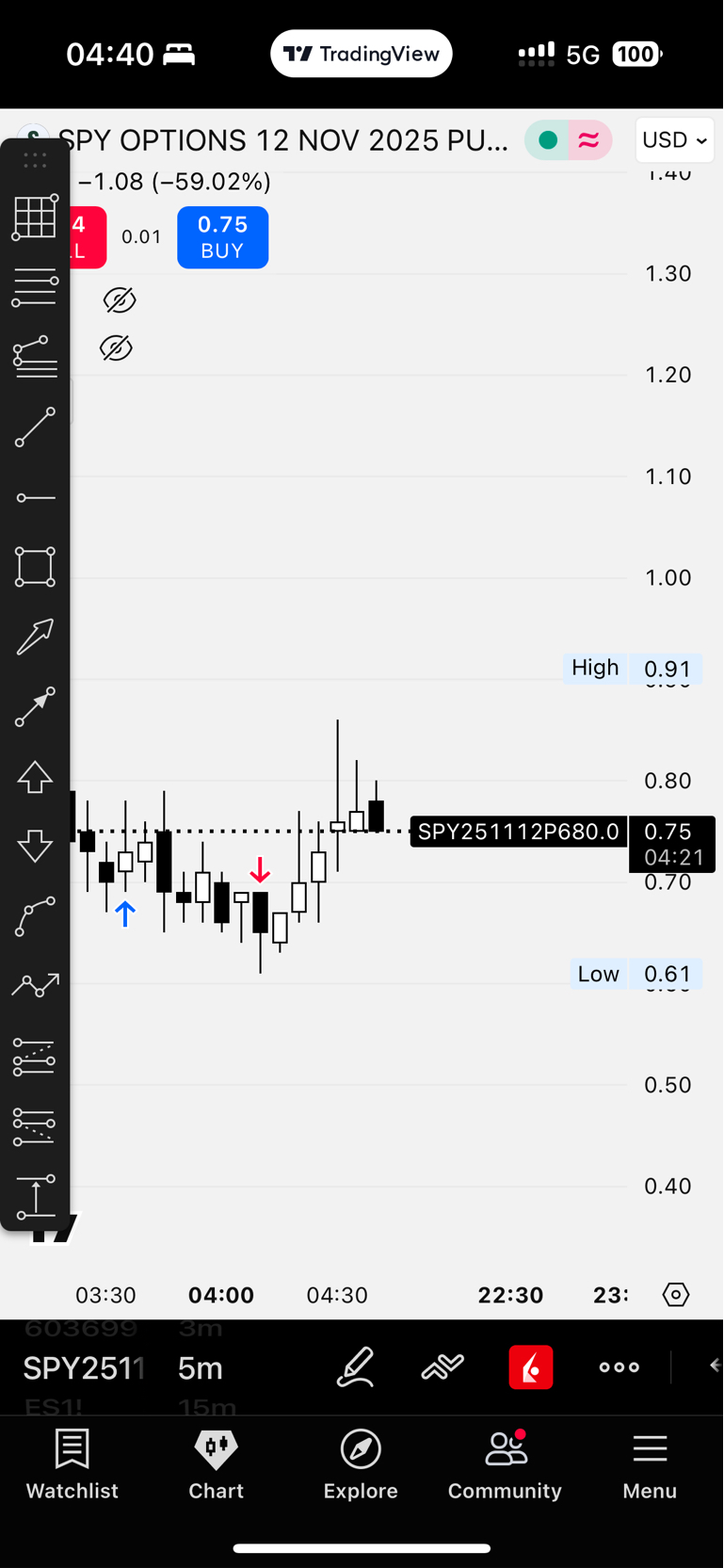Image resolution: width=724 pixels, height=1568 pixels.
Task: Open the USD currency dropdown
Action: [x=674, y=140]
